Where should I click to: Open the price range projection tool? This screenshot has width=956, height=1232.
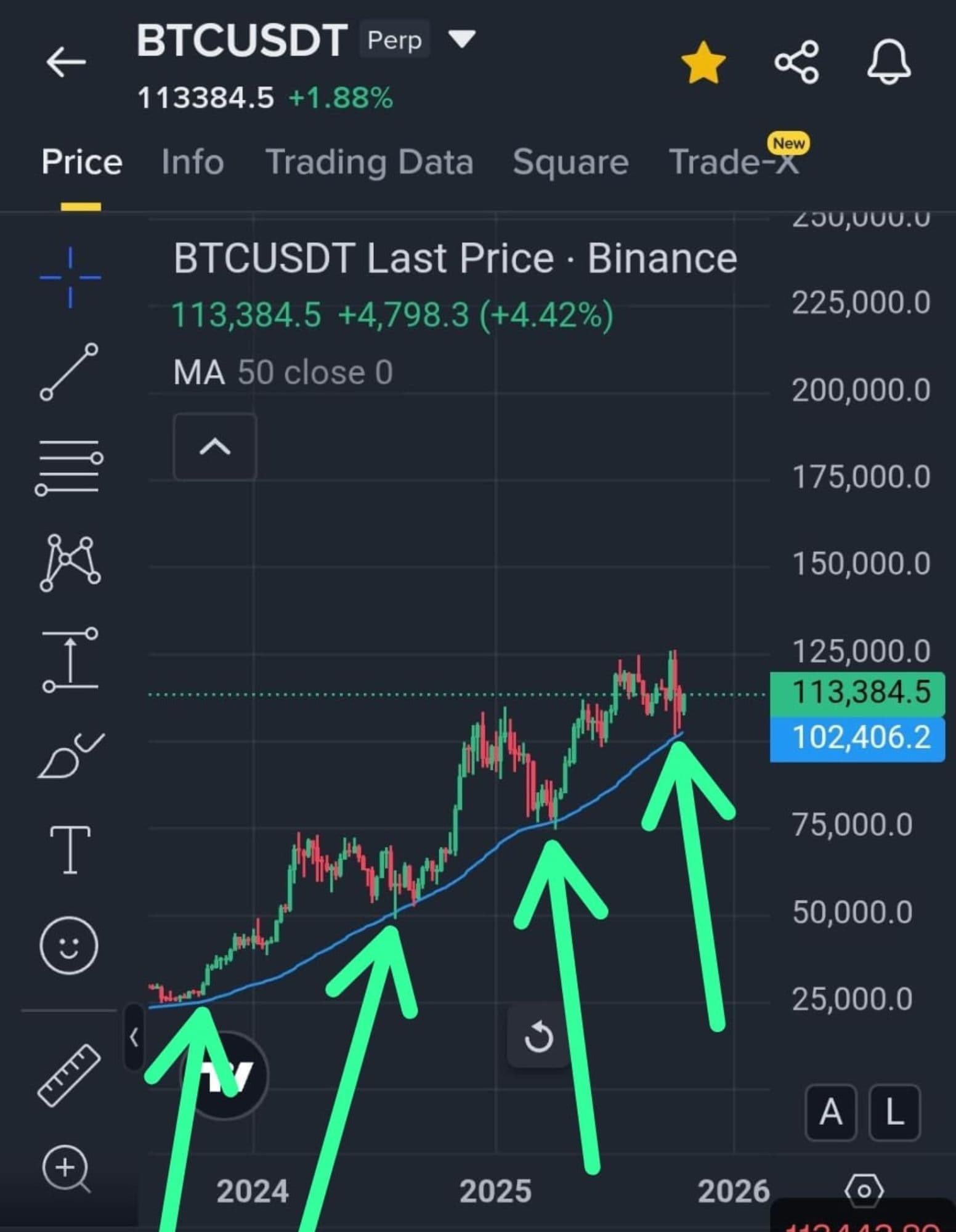tap(70, 659)
